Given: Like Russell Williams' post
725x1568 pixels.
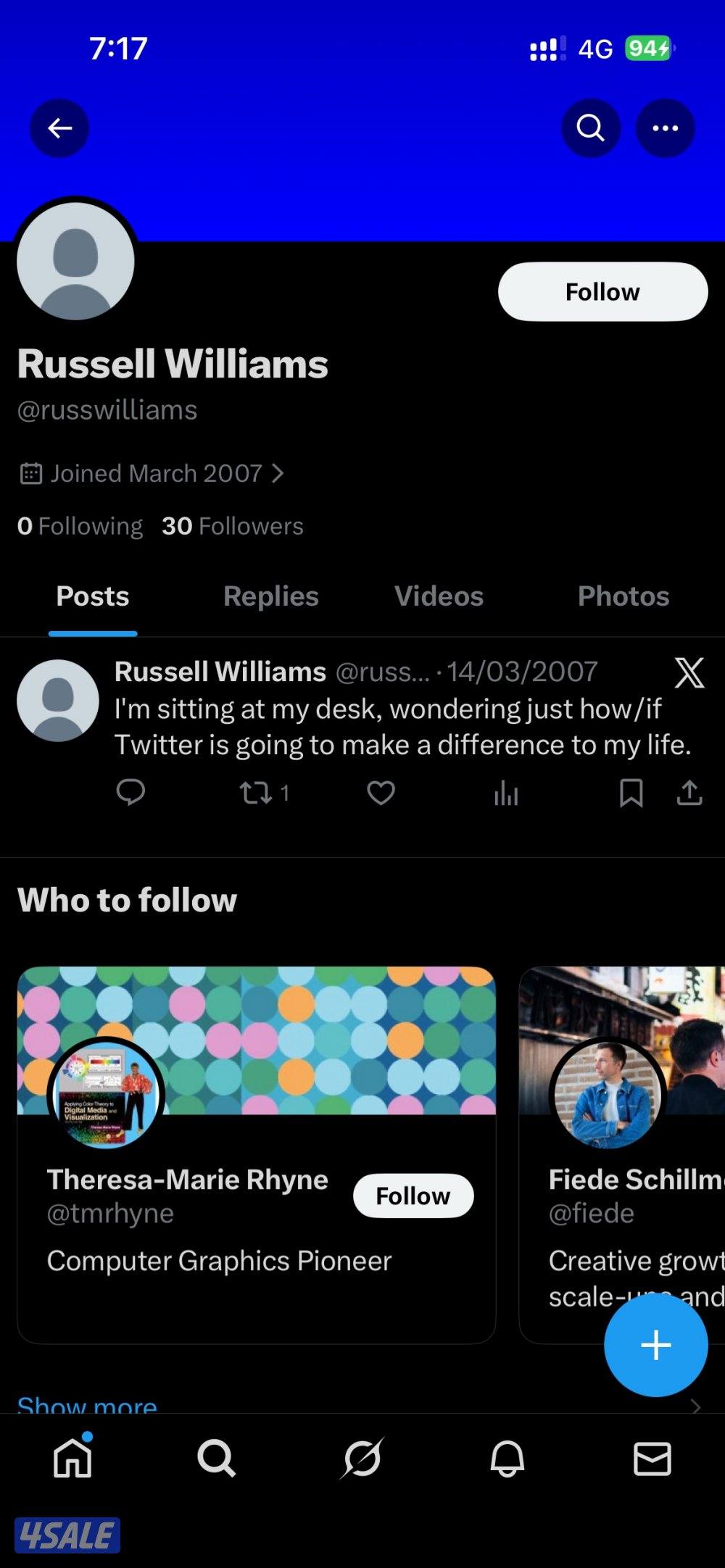Looking at the screenshot, I should tap(381, 793).
